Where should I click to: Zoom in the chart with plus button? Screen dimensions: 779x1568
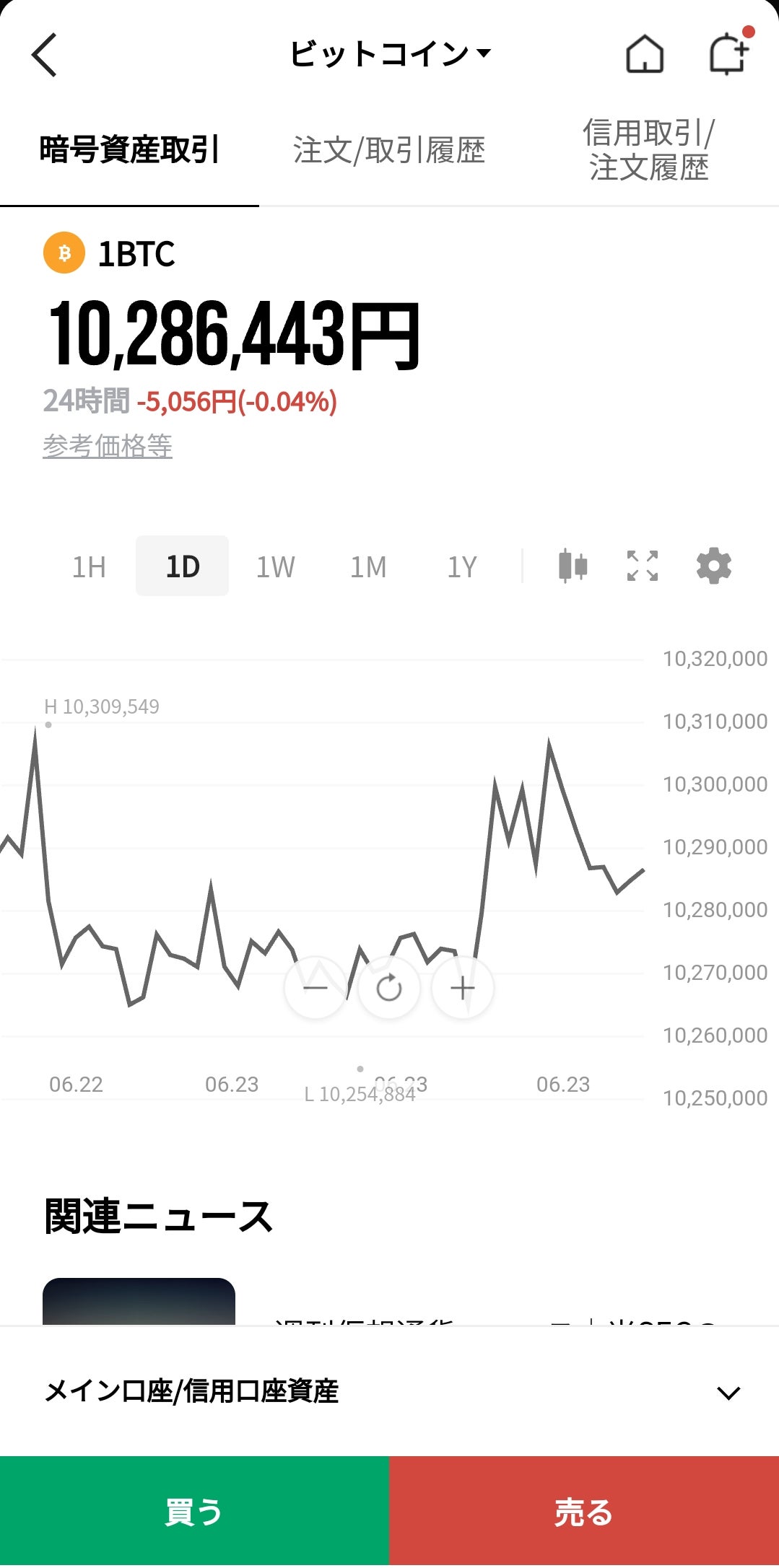point(463,988)
